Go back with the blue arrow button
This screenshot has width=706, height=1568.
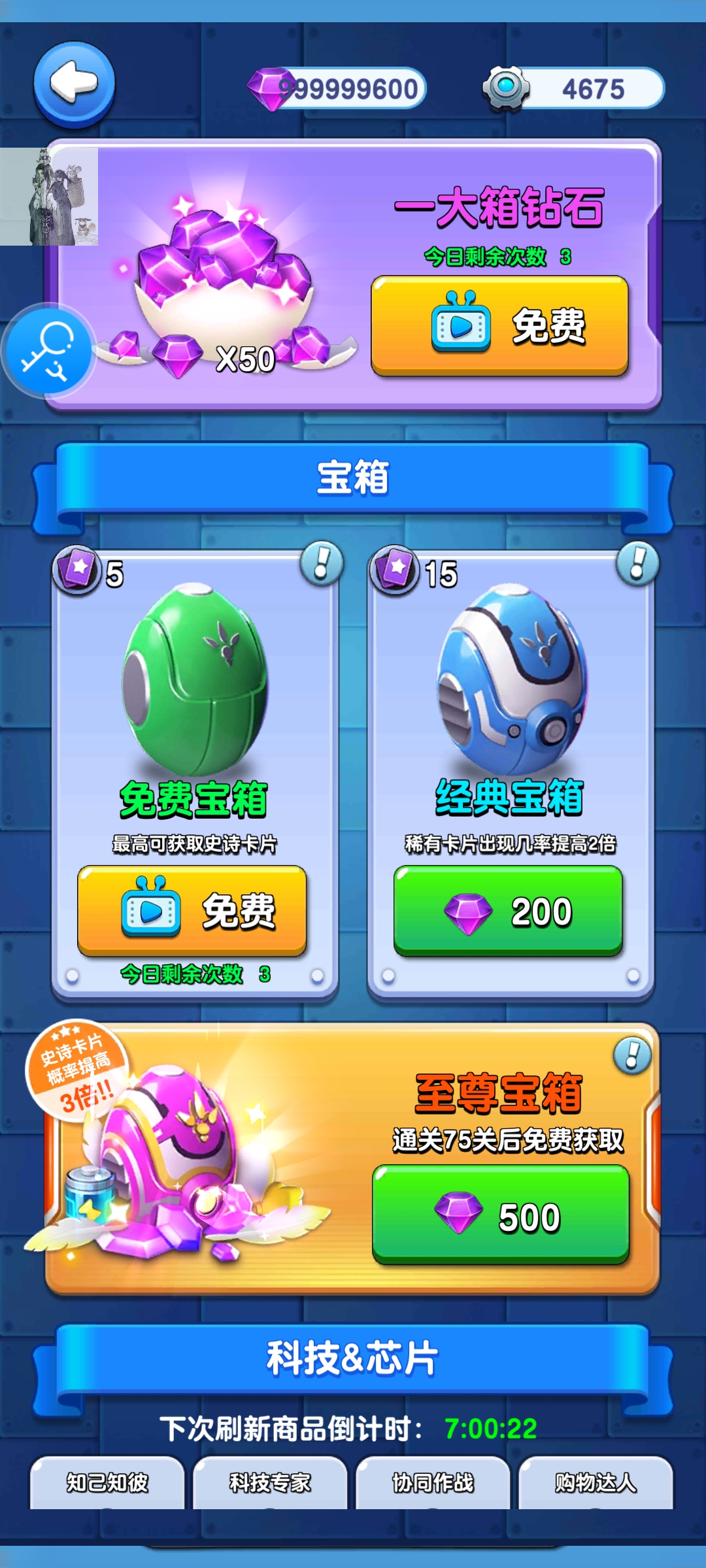point(75,84)
